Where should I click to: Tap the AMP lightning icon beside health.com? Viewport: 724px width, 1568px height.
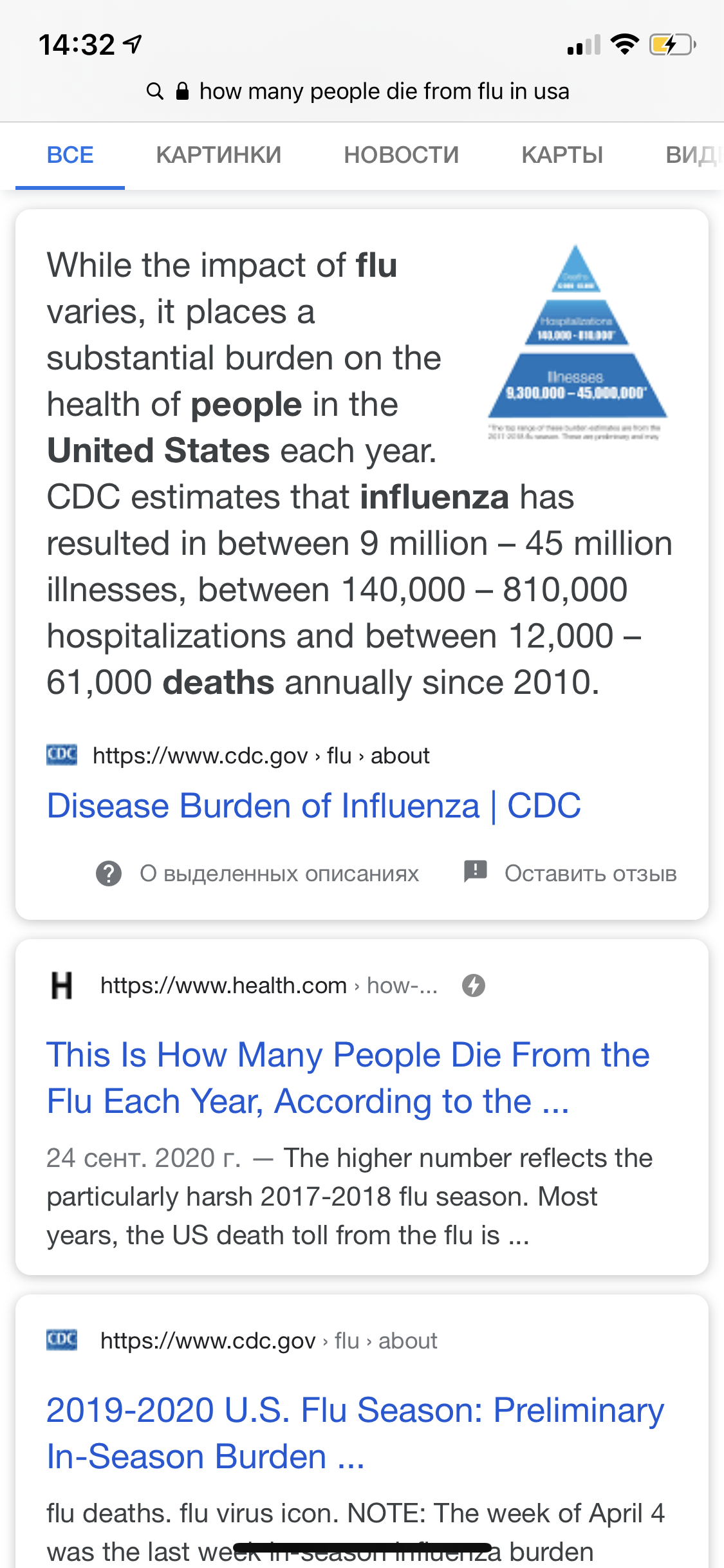[x=474, y=985]
